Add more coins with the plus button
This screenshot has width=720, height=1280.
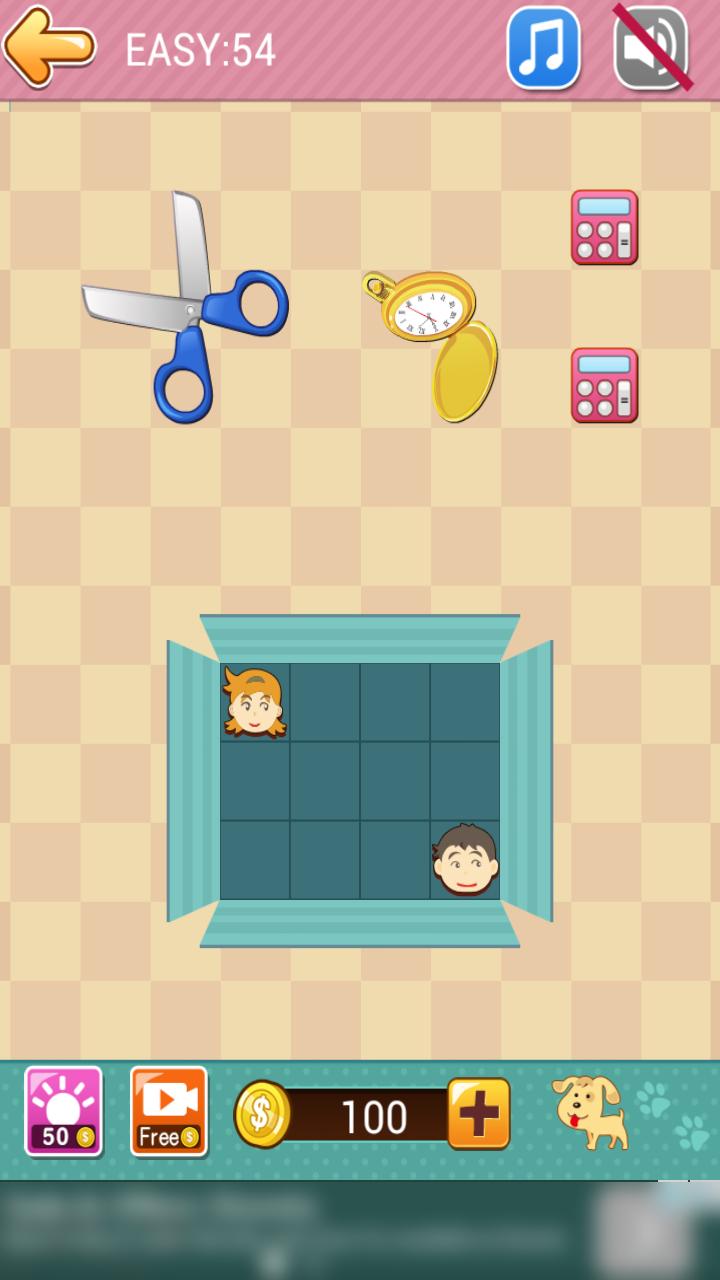pos(478,1113)
